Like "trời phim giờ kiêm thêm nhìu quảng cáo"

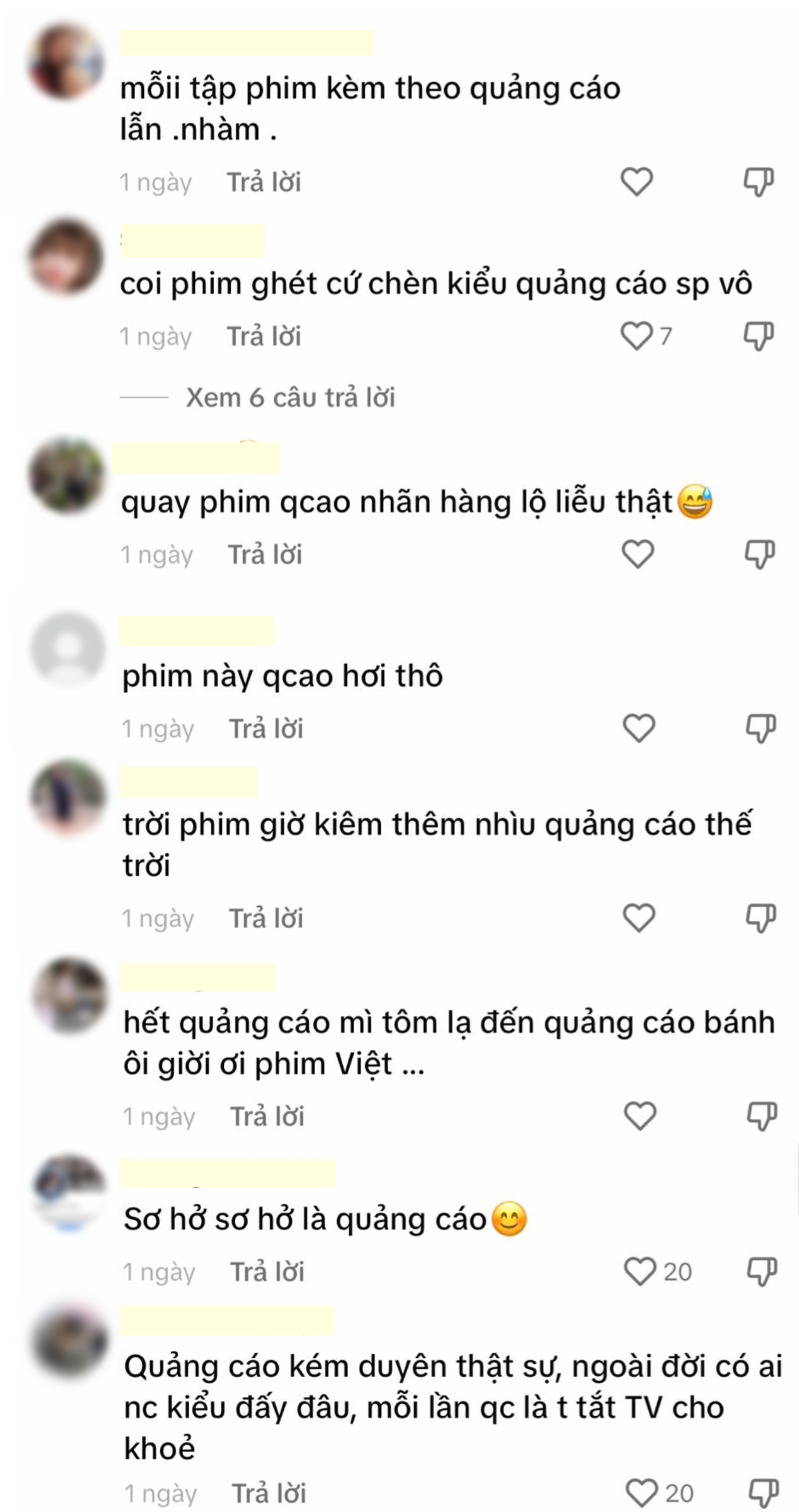coord(639,918)
